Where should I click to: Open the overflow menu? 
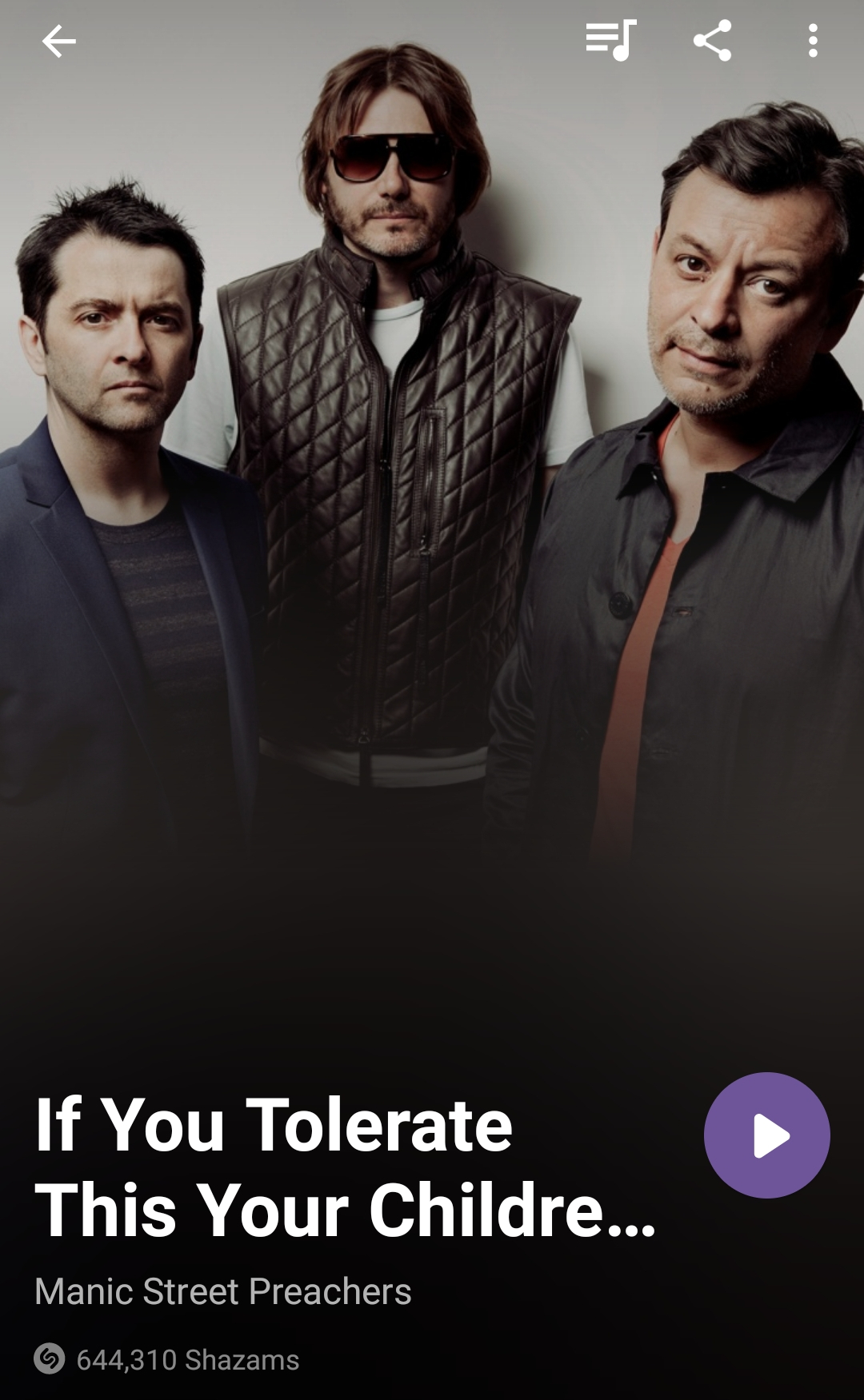(x=813, y=40)
